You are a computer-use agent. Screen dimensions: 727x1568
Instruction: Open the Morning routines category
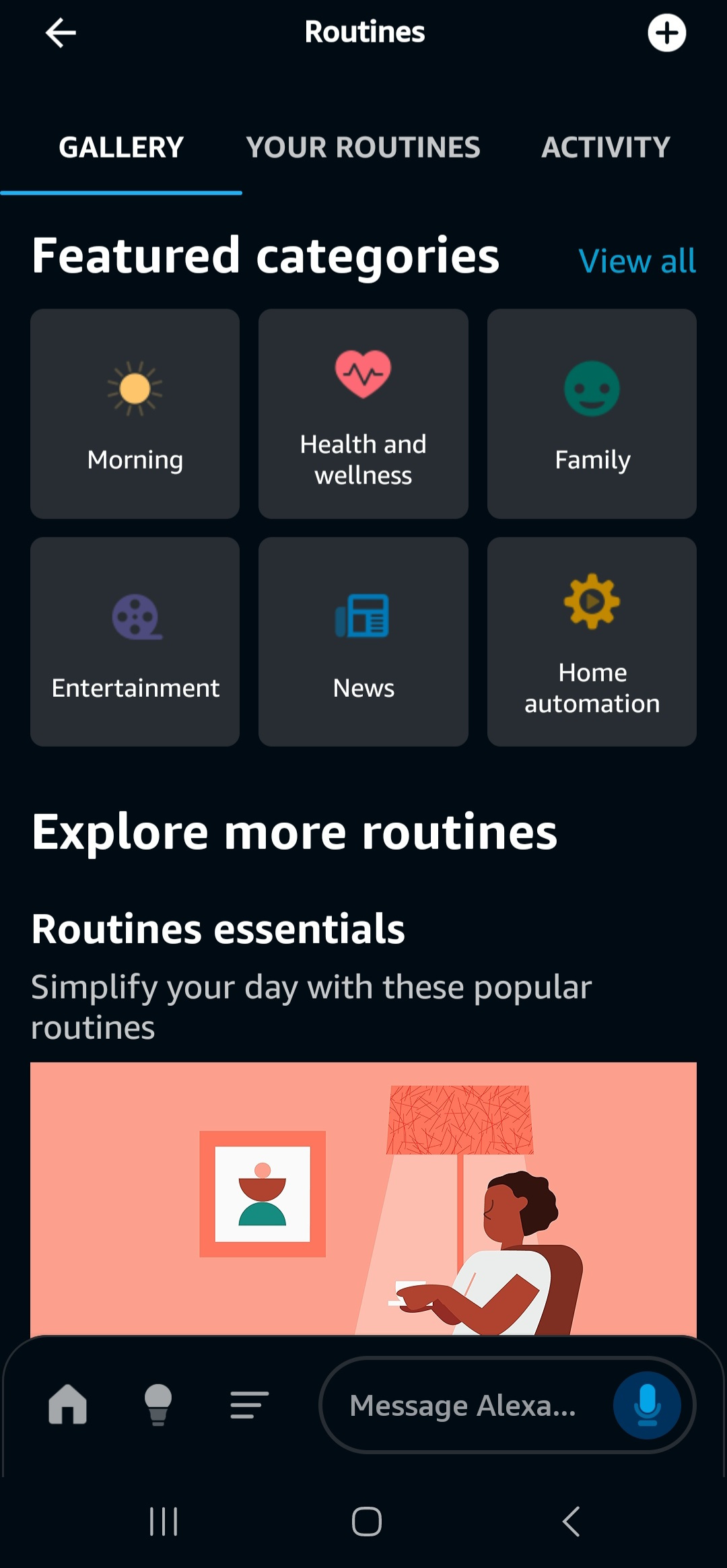[134, 413]
